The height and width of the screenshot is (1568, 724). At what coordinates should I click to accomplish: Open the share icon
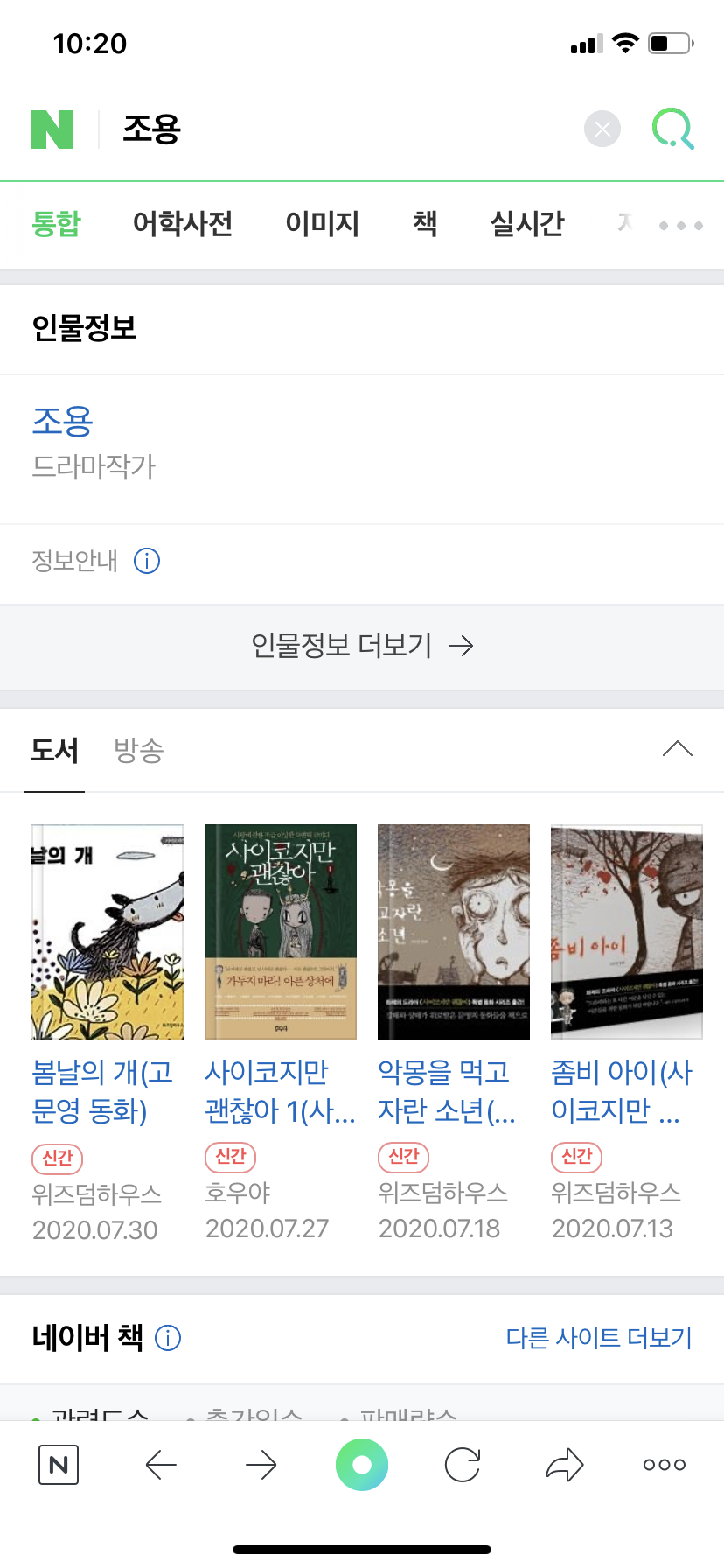564,1464
